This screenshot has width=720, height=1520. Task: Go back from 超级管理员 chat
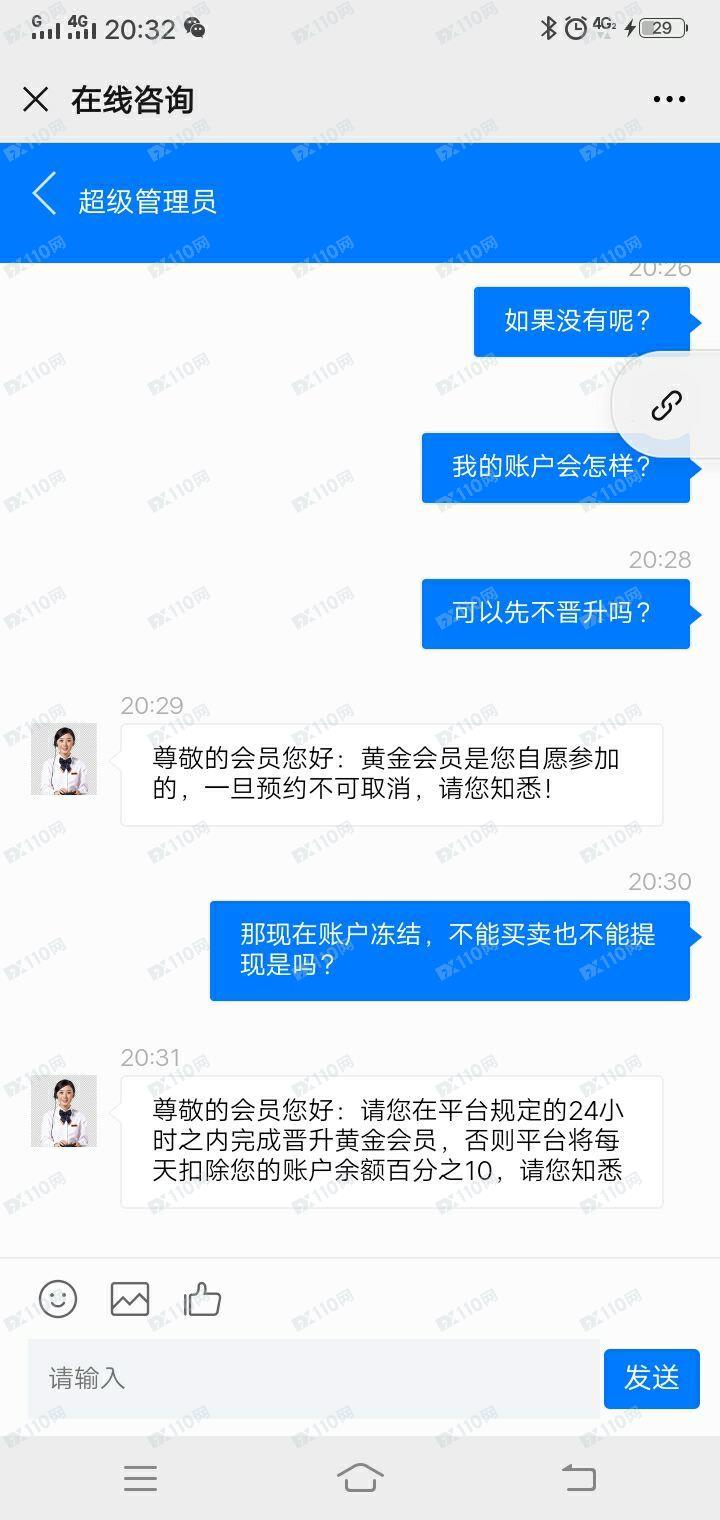click(44, 194)
